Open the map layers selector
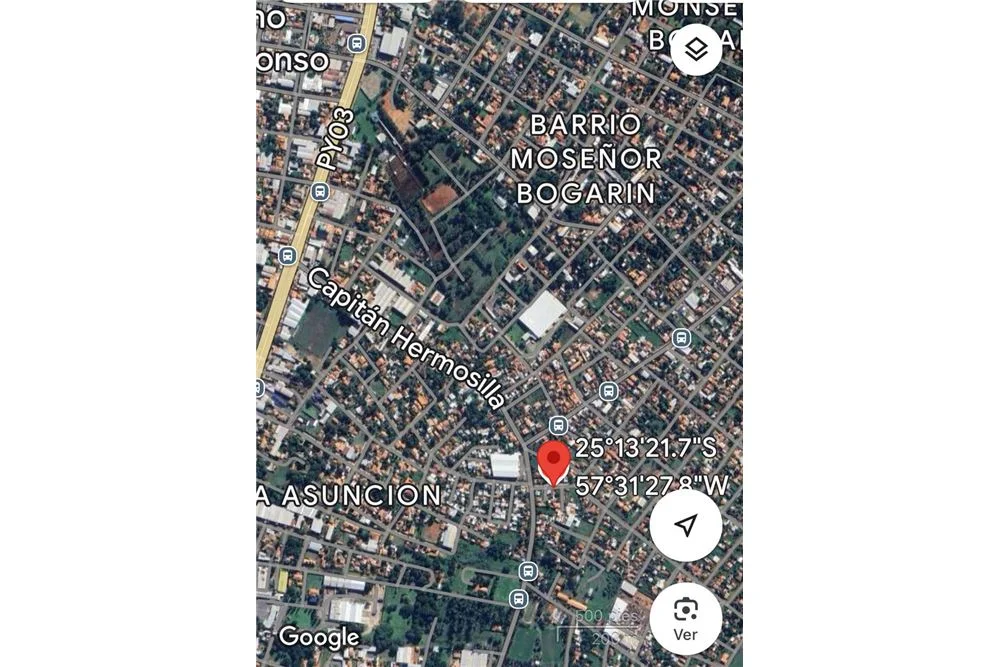Screen dimensions: 1000x667 pyautogui.click(x=696, y=48)
